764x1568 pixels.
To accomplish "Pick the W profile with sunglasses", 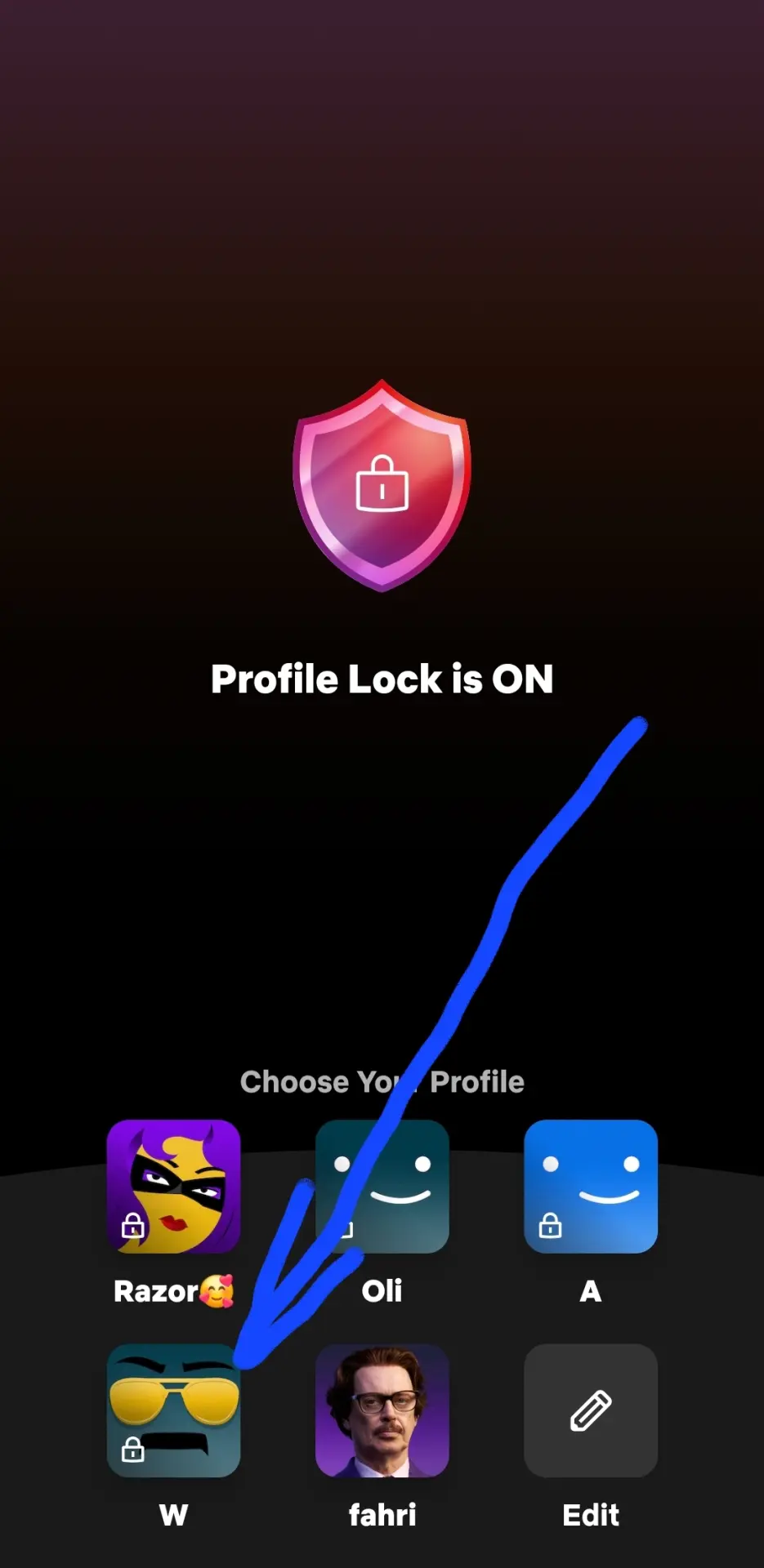I will coord(173,1410).
